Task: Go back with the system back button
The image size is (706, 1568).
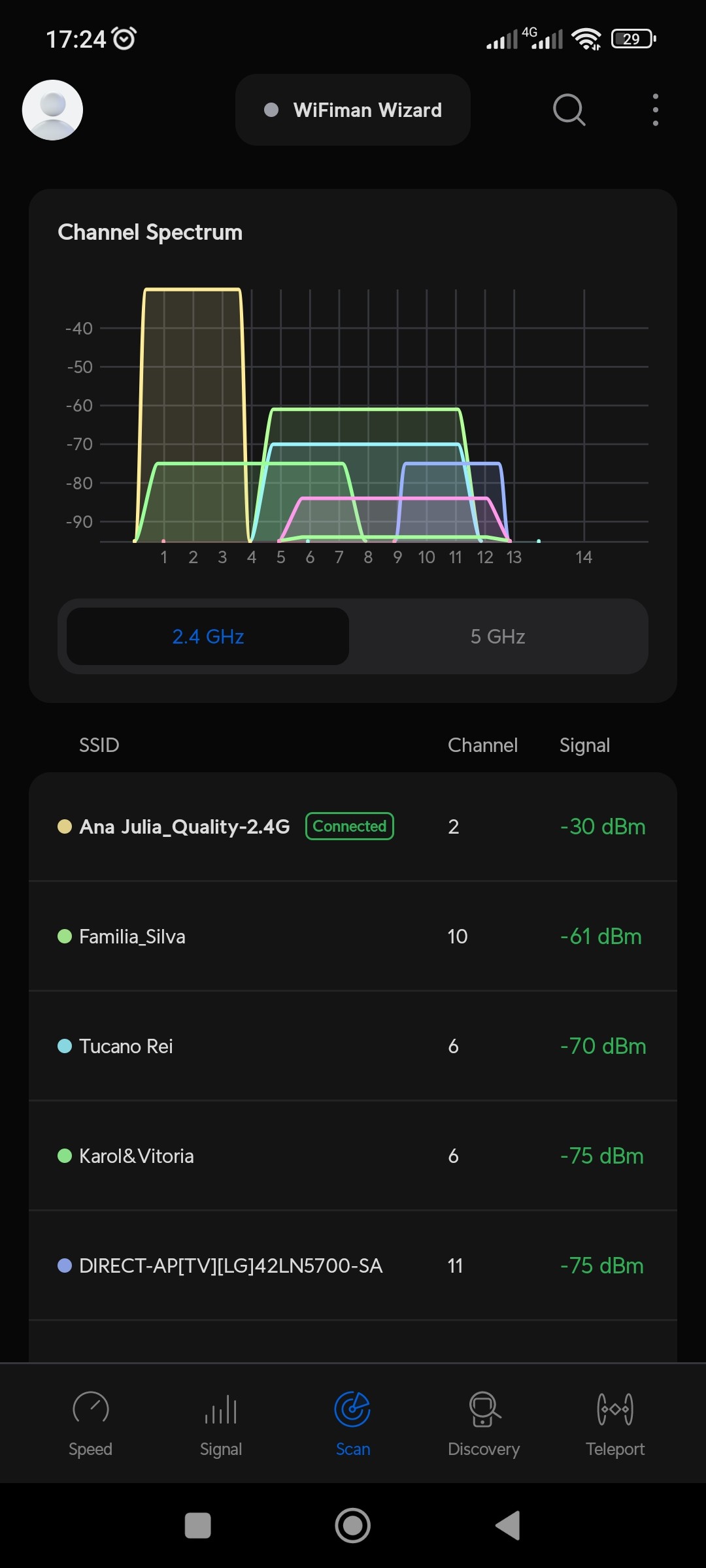Action: coord(509,1526)
